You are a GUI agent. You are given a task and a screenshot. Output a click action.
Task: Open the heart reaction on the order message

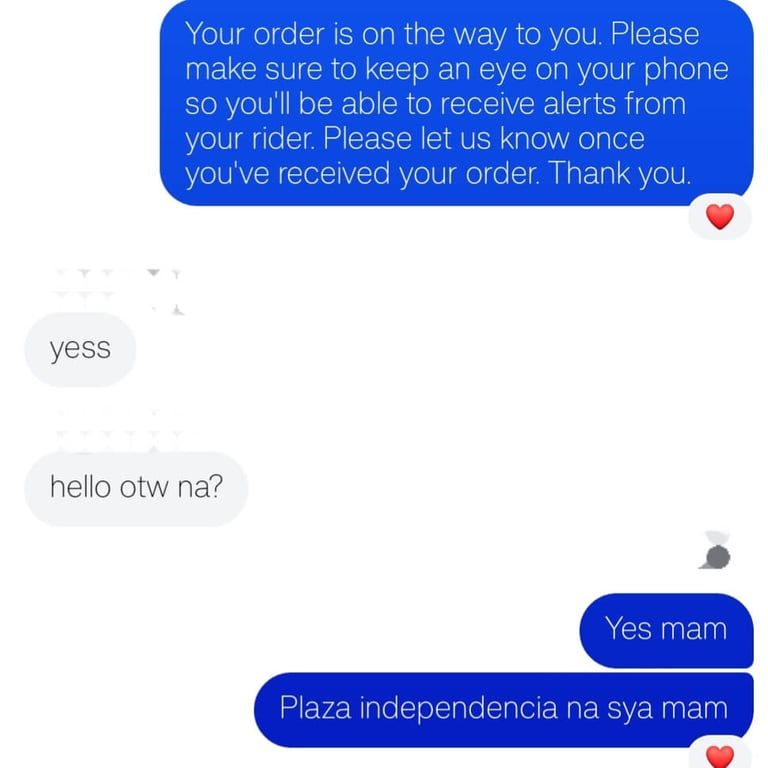719,216
